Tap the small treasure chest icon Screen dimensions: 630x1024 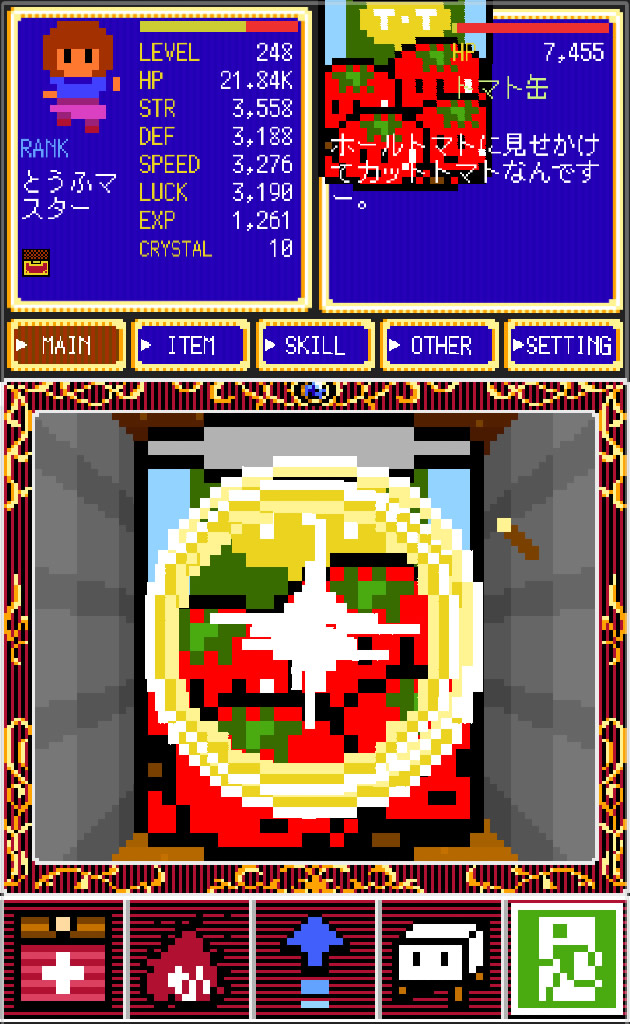pyautogui.click(x=36, y=263)
